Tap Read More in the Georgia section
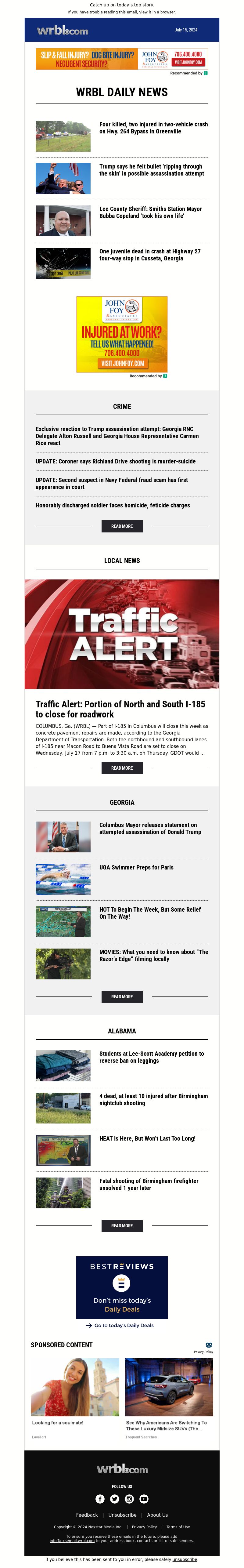244x1568 pixels. coord(122,996)
